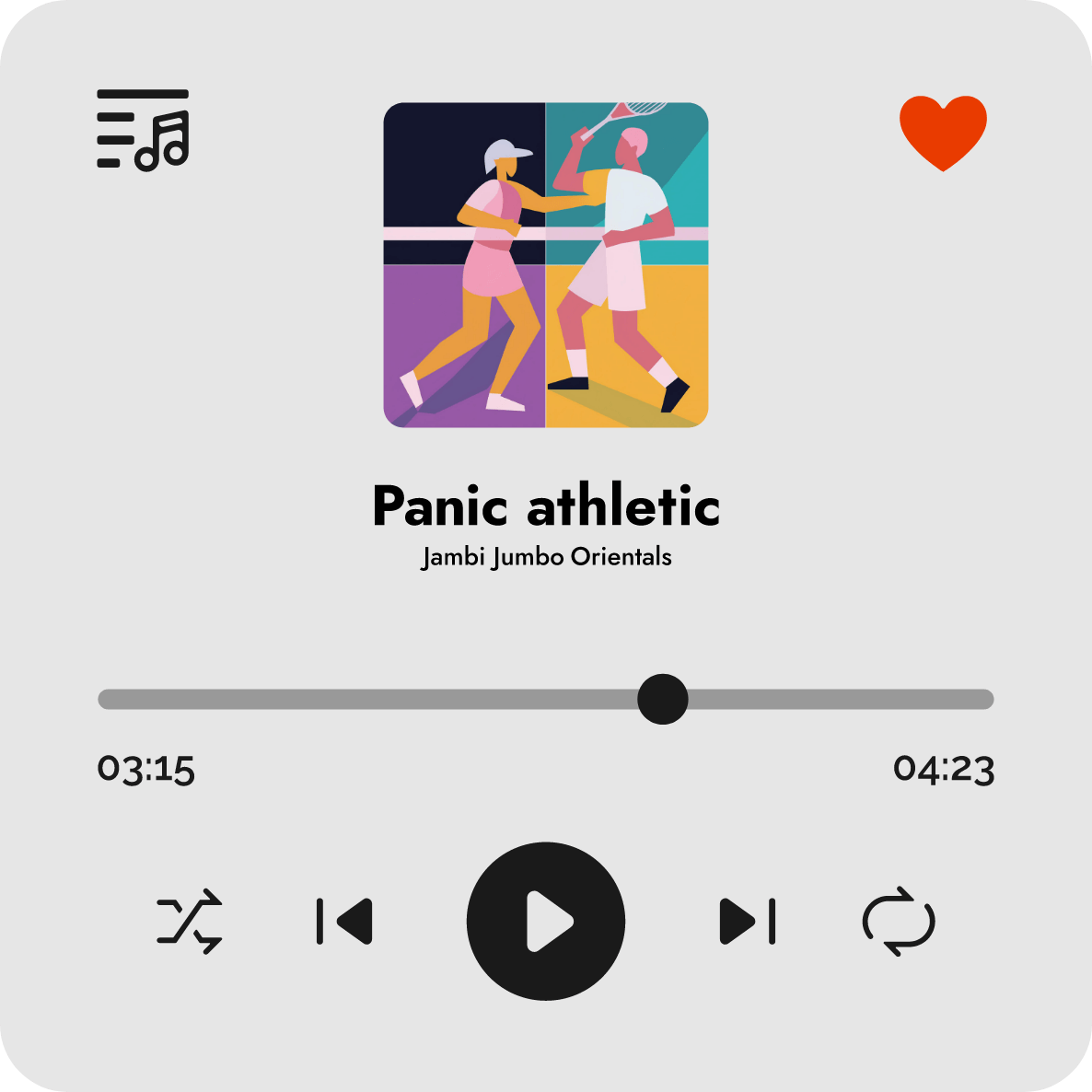The height and width of the screenshot is (1092, 1092).
Task: Skip back to the previous track
Action: click(x=344, y=921)
